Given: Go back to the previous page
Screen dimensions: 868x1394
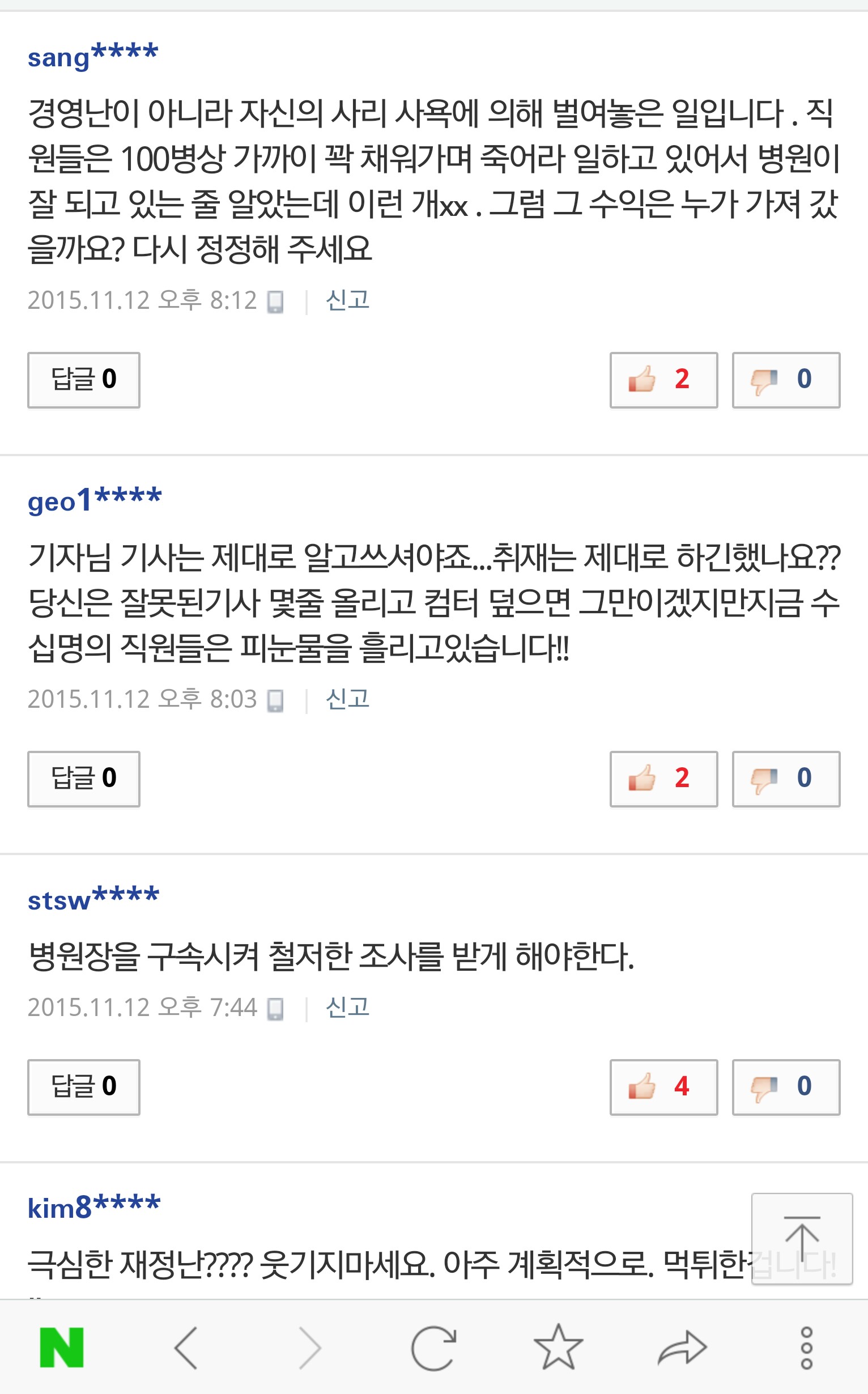Looking at the screenshot, I should (x=186, y=1347).
